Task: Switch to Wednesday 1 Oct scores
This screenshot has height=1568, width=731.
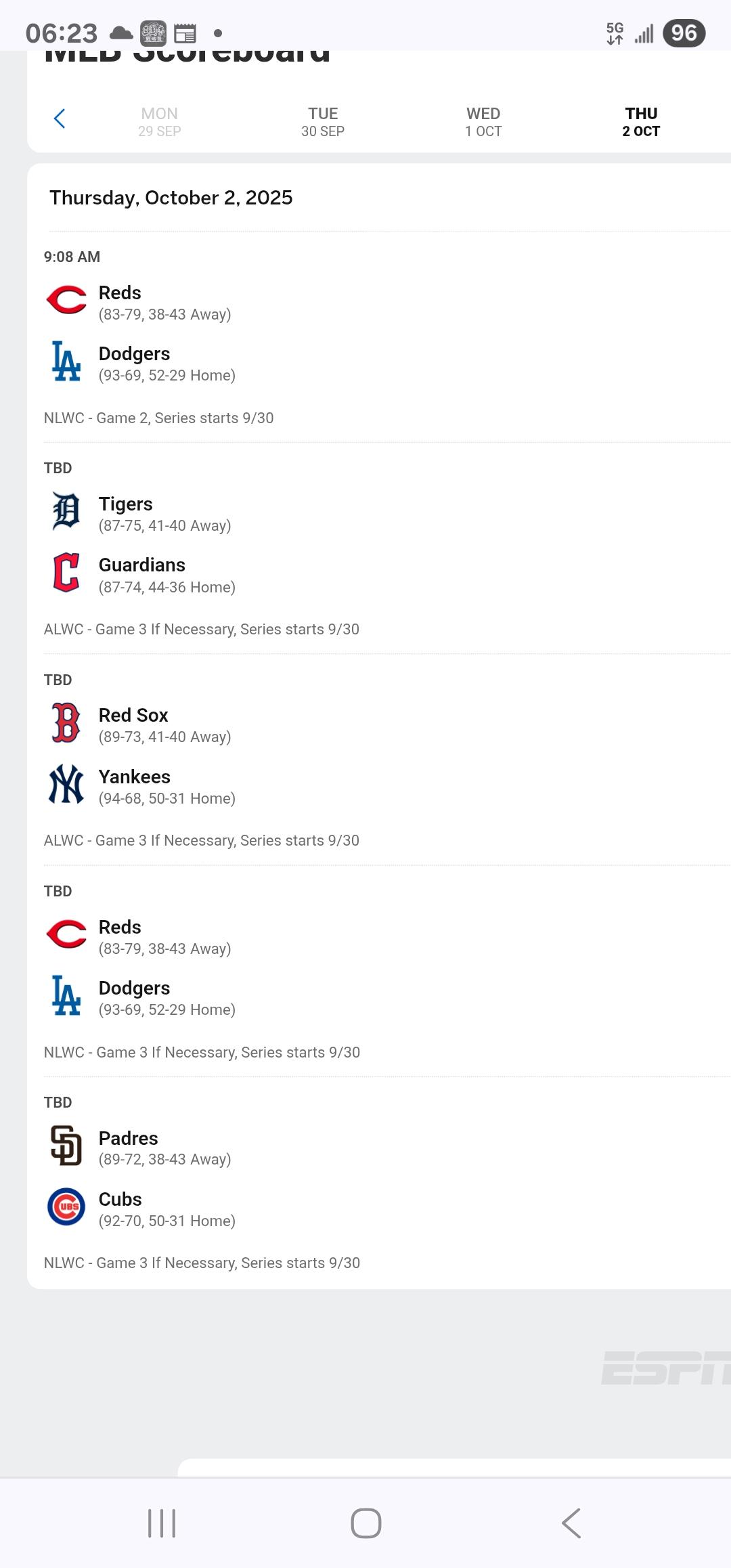Action: 483,122
